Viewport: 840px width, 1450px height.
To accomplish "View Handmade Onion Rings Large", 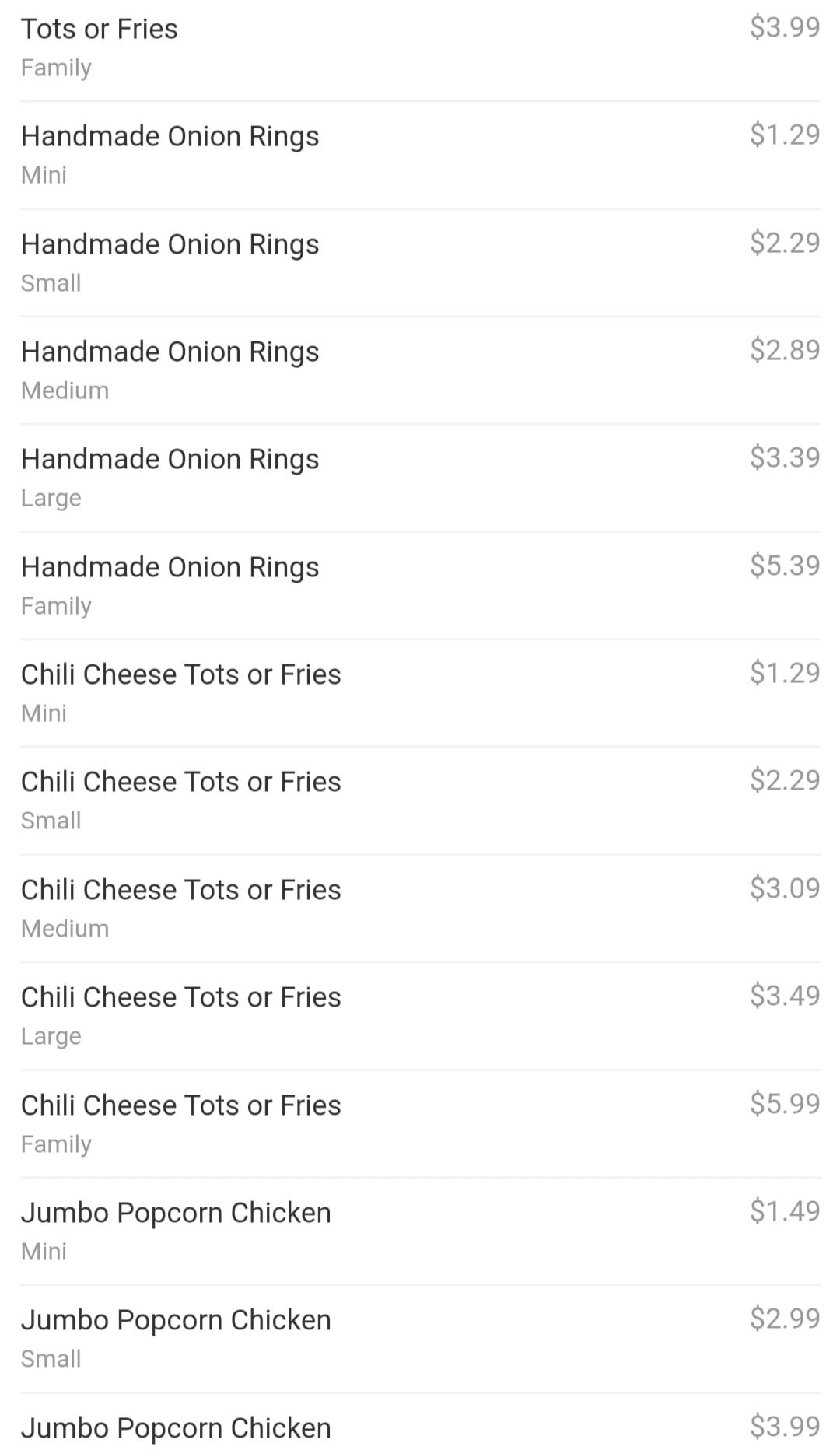I will coord(420,477).
